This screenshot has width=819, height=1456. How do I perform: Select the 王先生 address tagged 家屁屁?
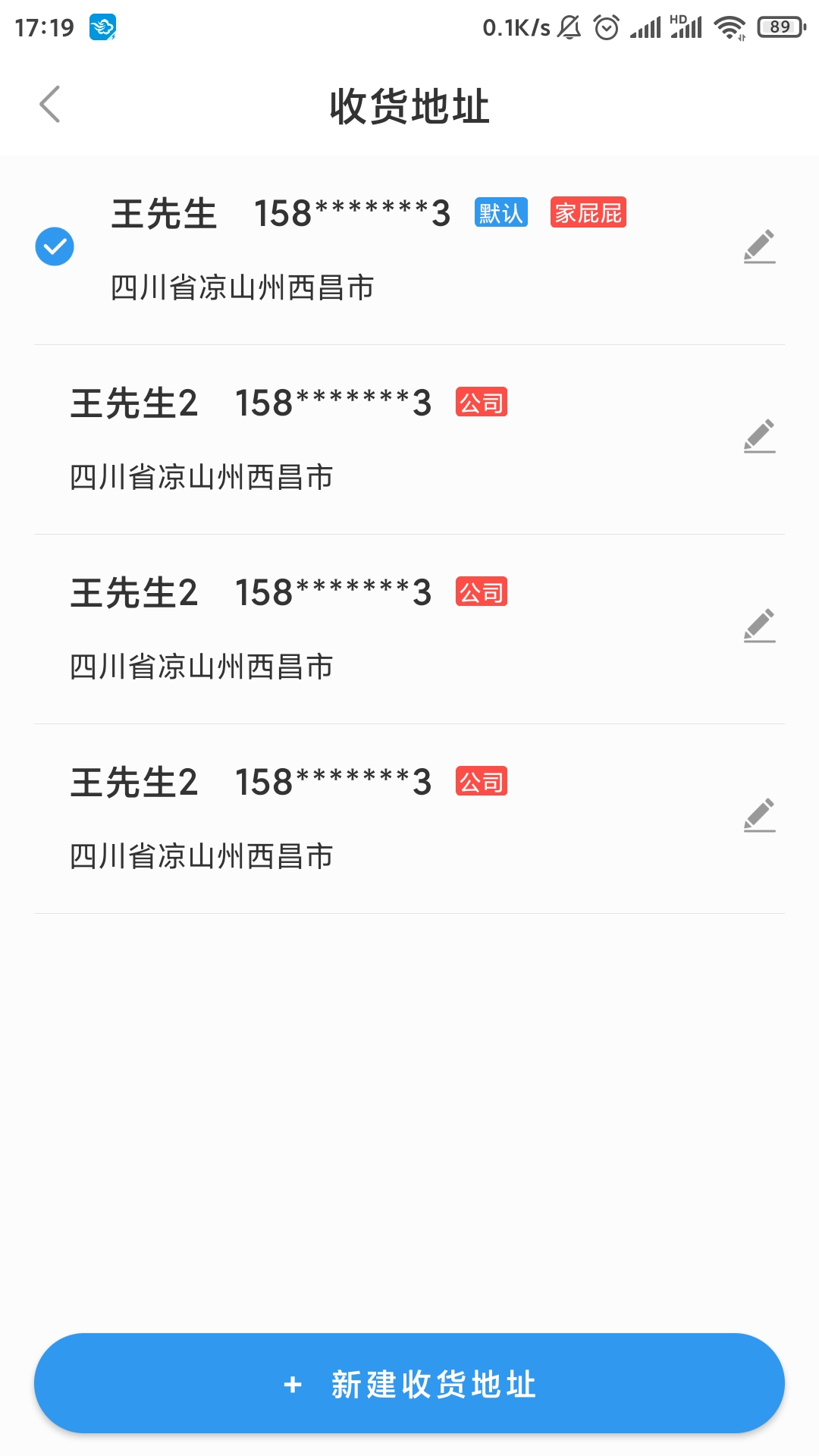[55, 246]
